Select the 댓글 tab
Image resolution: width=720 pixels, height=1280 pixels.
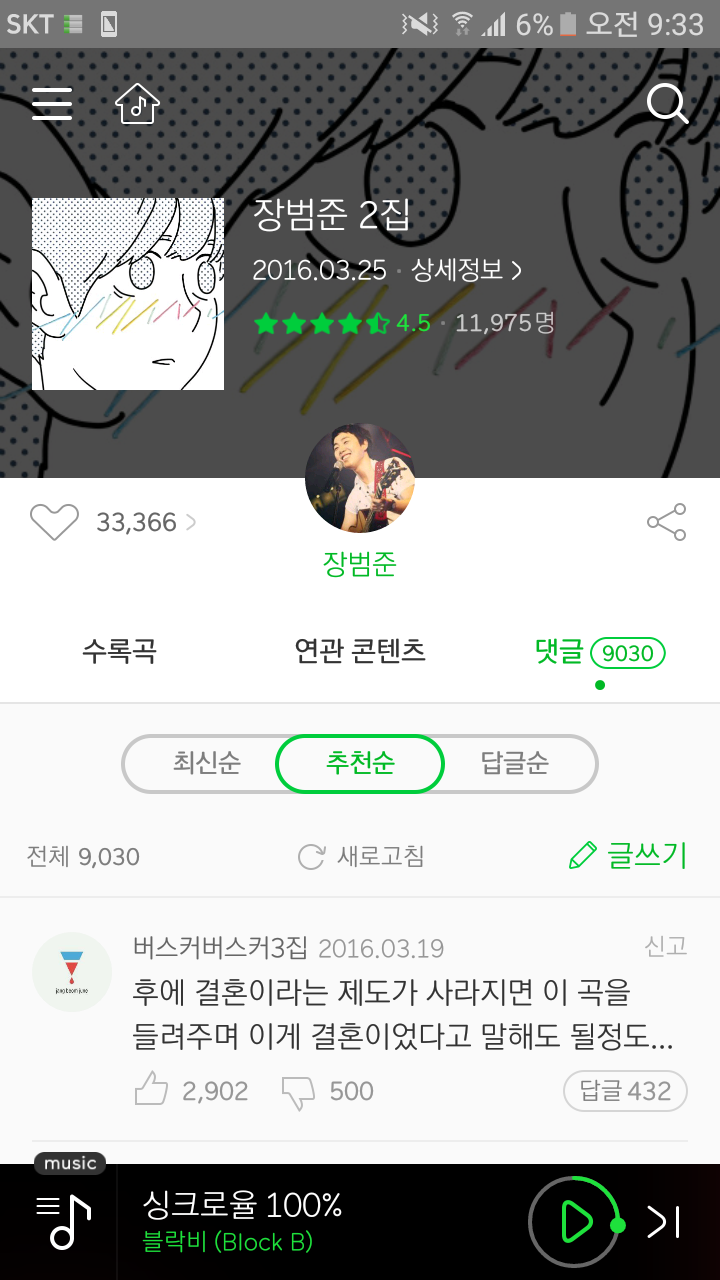[600, 653]
